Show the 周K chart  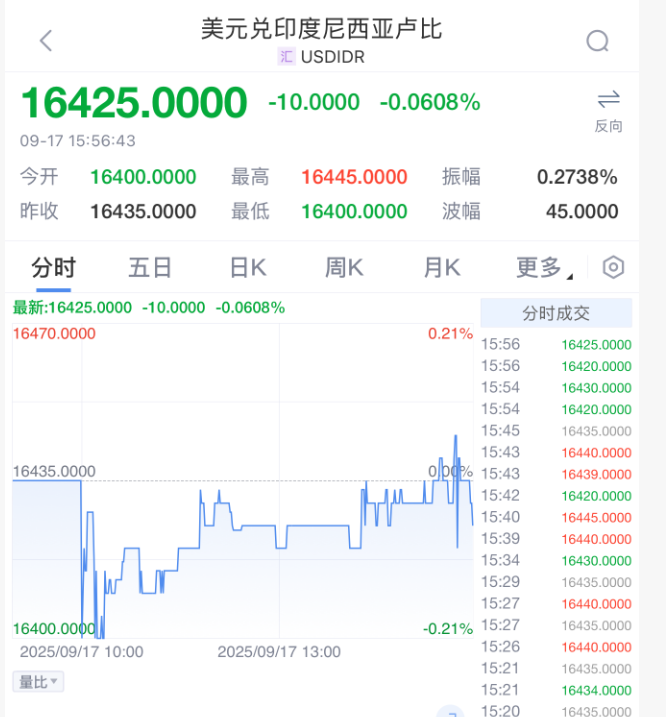[343, 268]
